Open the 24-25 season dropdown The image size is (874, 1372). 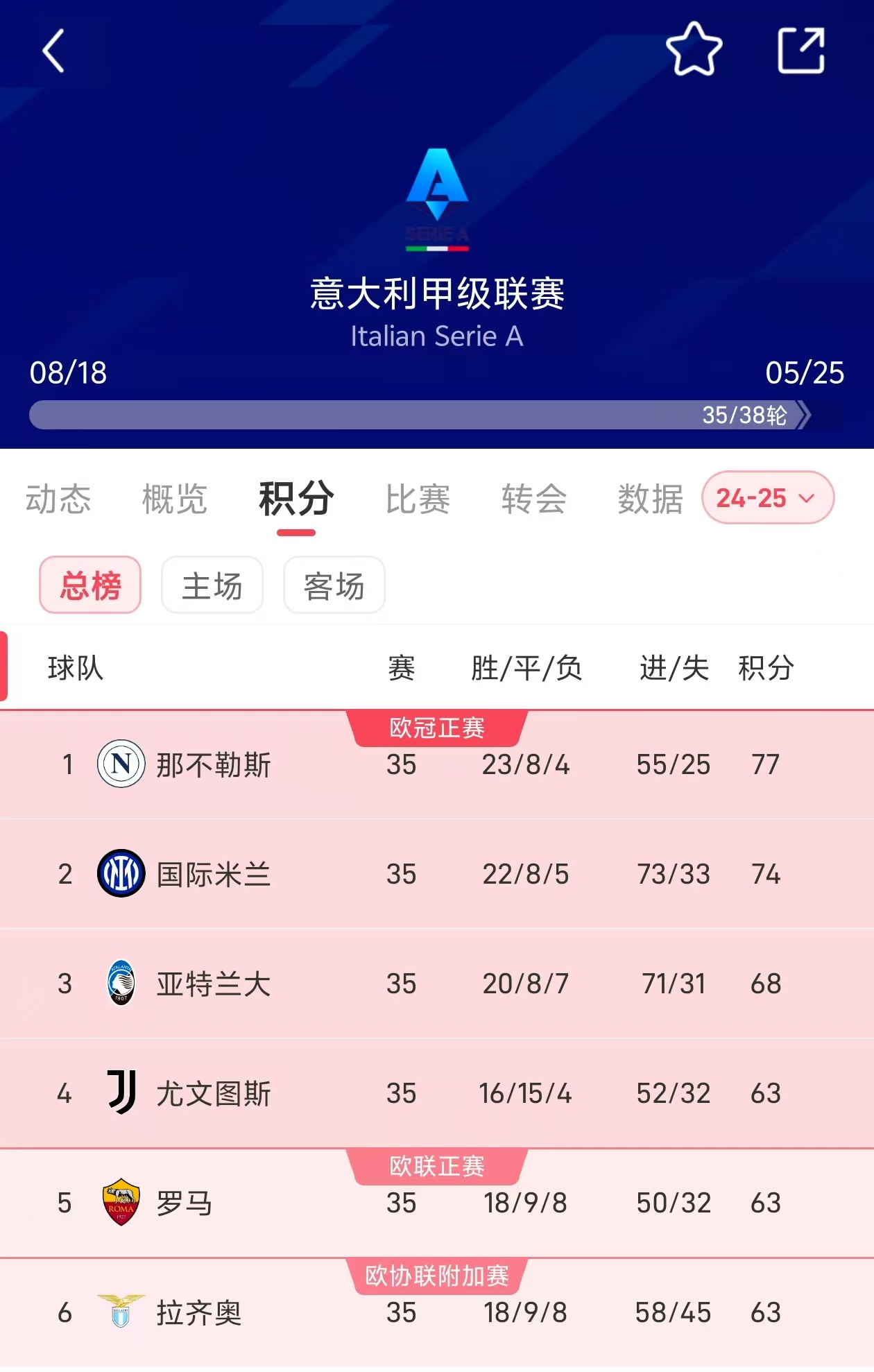pos(767,498)
